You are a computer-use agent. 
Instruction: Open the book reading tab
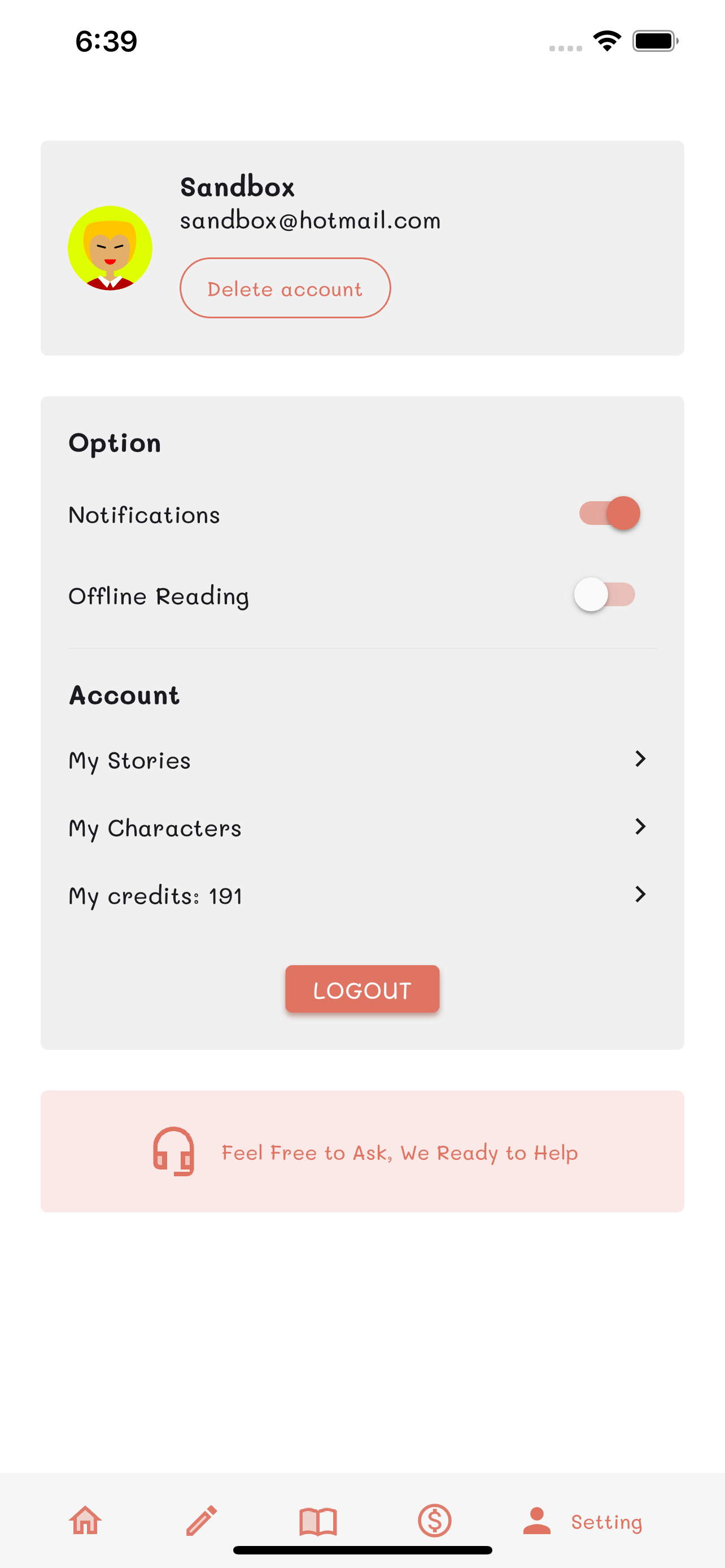pyautogui.click(x=318, y=1521)
